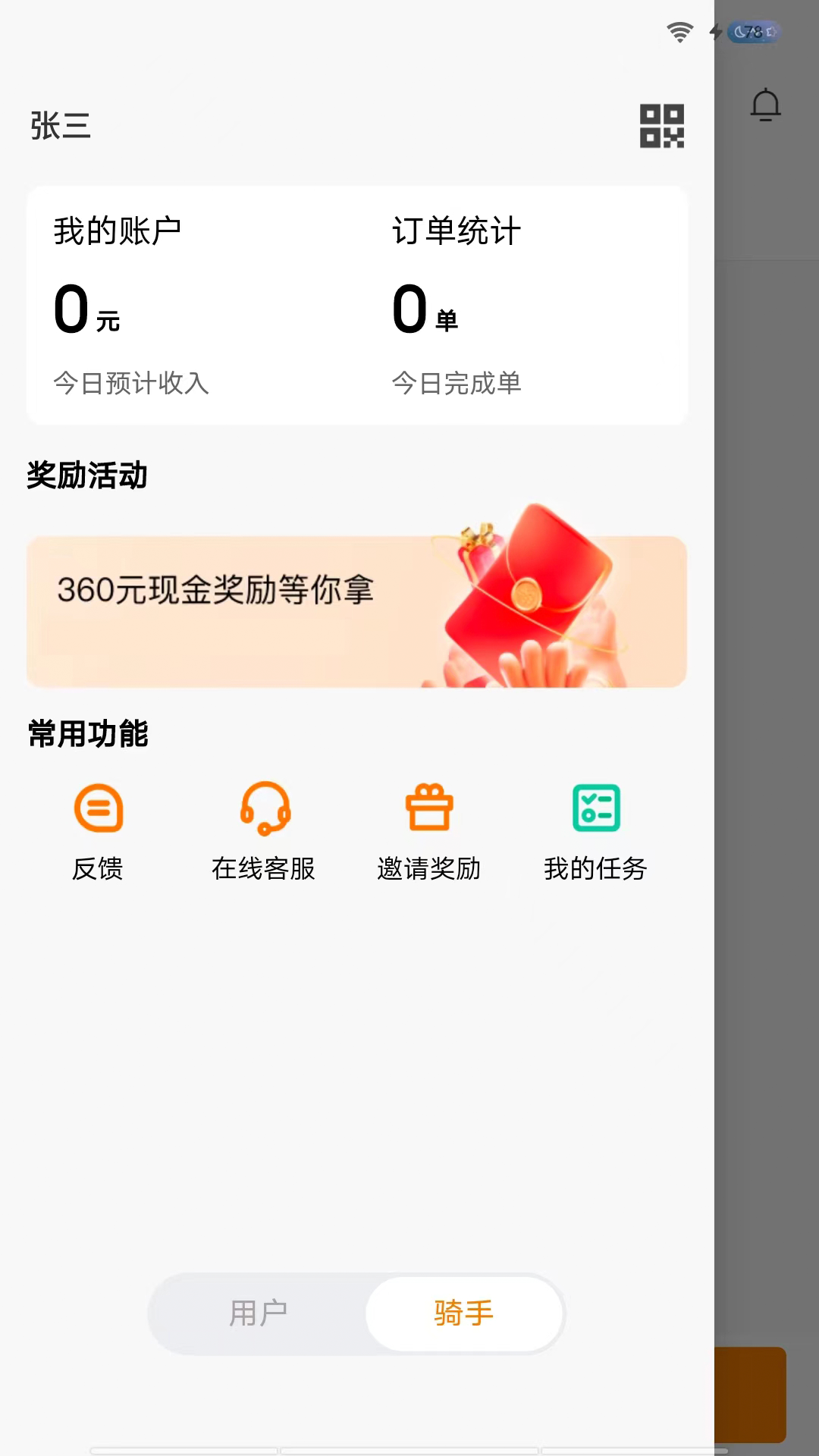Viewport: 819px width, 1456px height.
Task: Expand the 订单统计 order statistics section
Action: 457,231
